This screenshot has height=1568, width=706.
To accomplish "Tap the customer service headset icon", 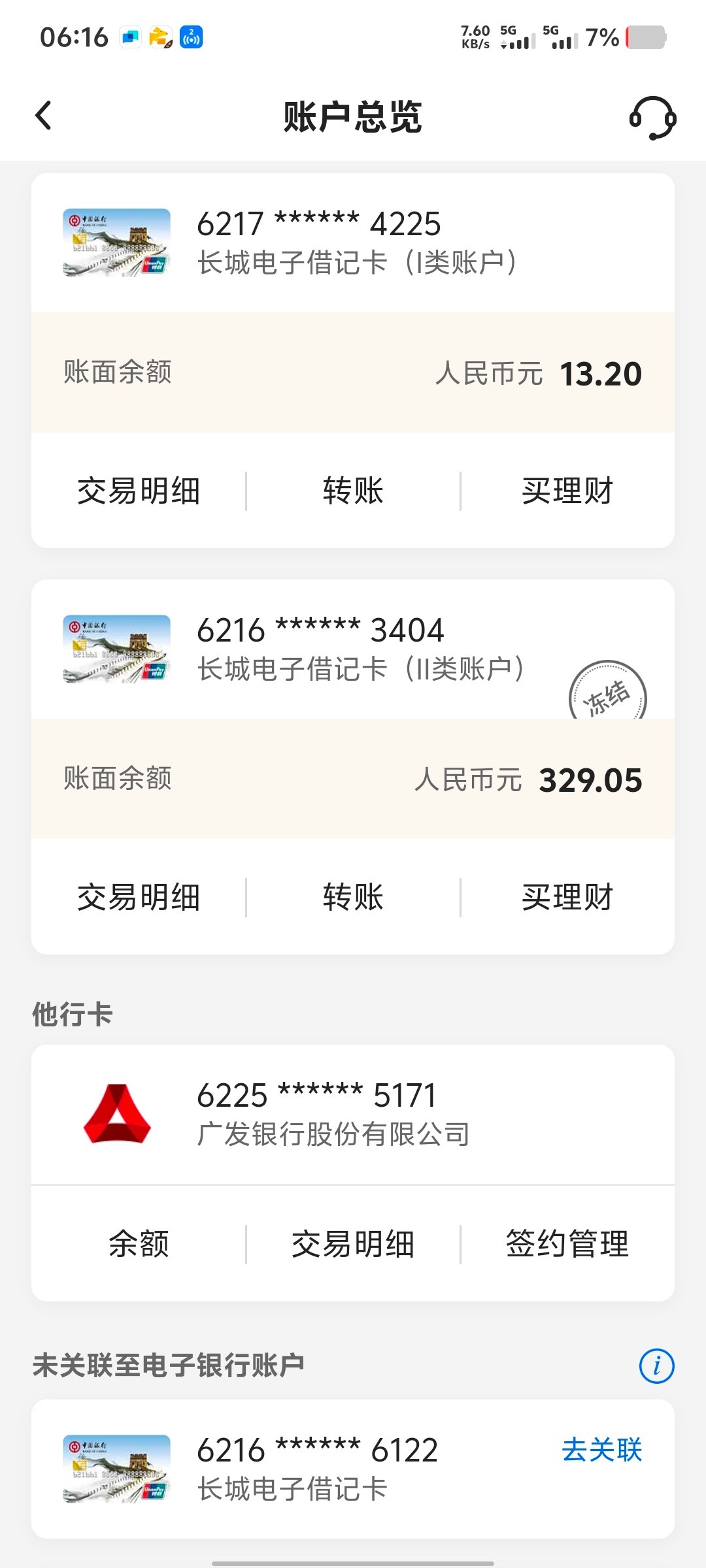I will [x=652, y=116].
